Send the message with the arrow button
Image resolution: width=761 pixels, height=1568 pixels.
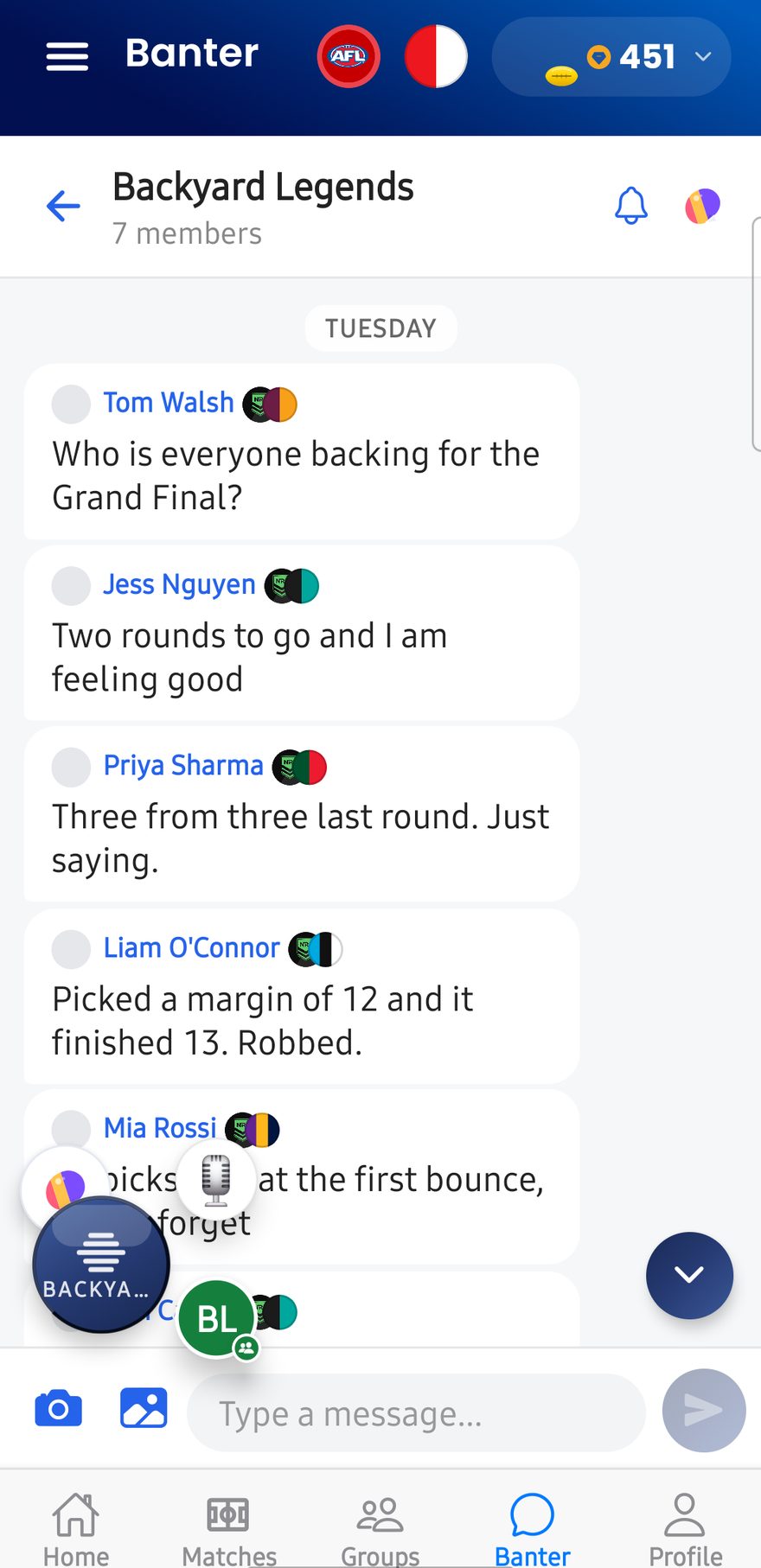coord(704,1411)
